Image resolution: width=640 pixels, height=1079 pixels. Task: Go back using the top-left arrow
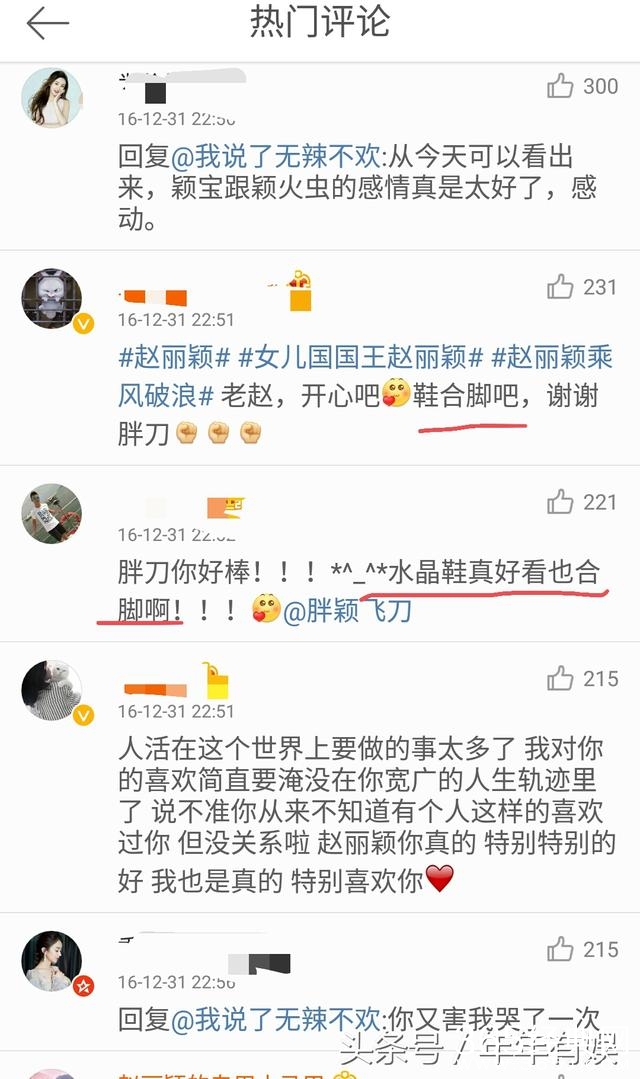pos(47,24)
